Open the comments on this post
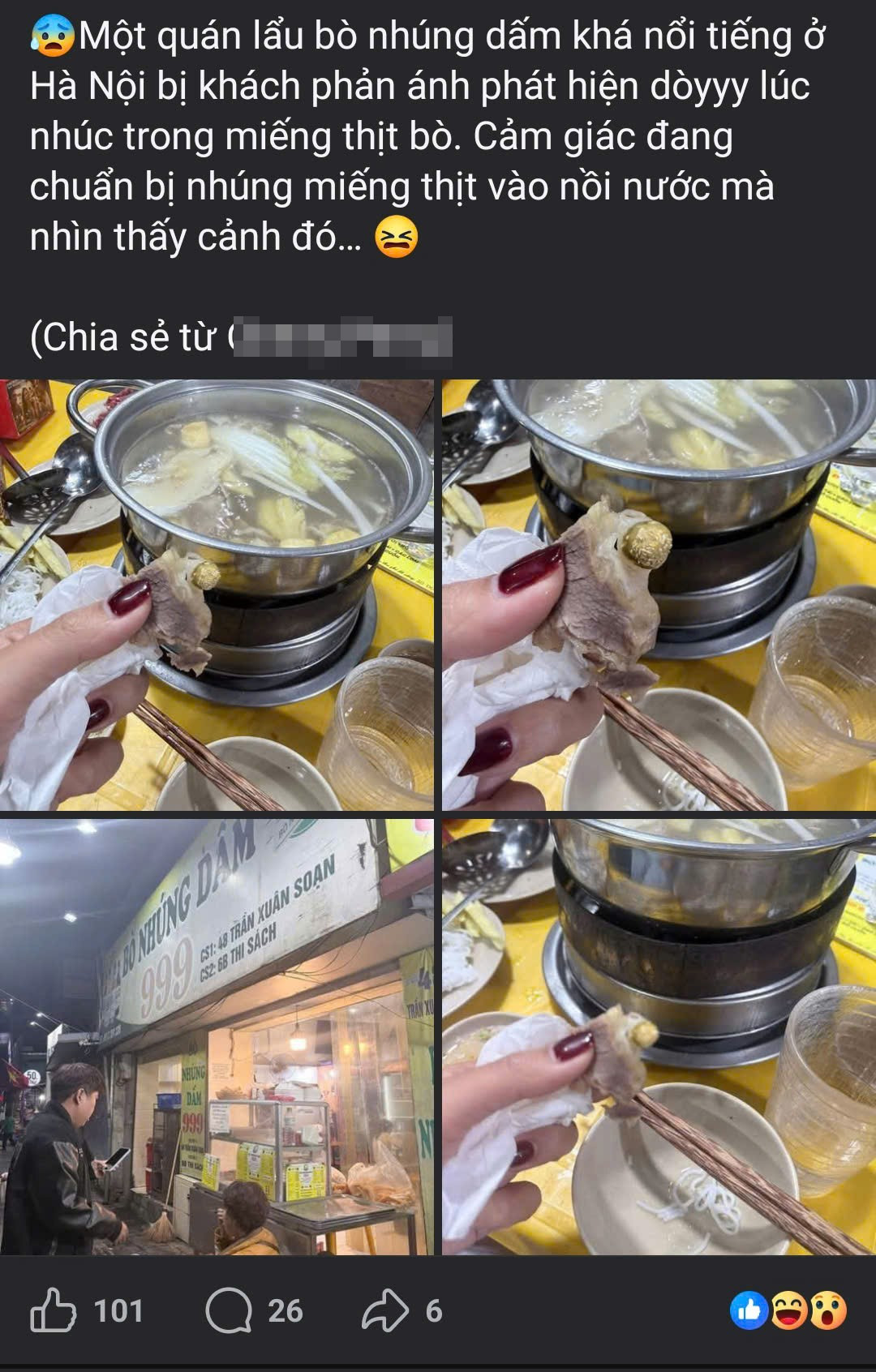Image resolution: width=876 pixels, height=1372 pixels. [x=229, y=1310]
